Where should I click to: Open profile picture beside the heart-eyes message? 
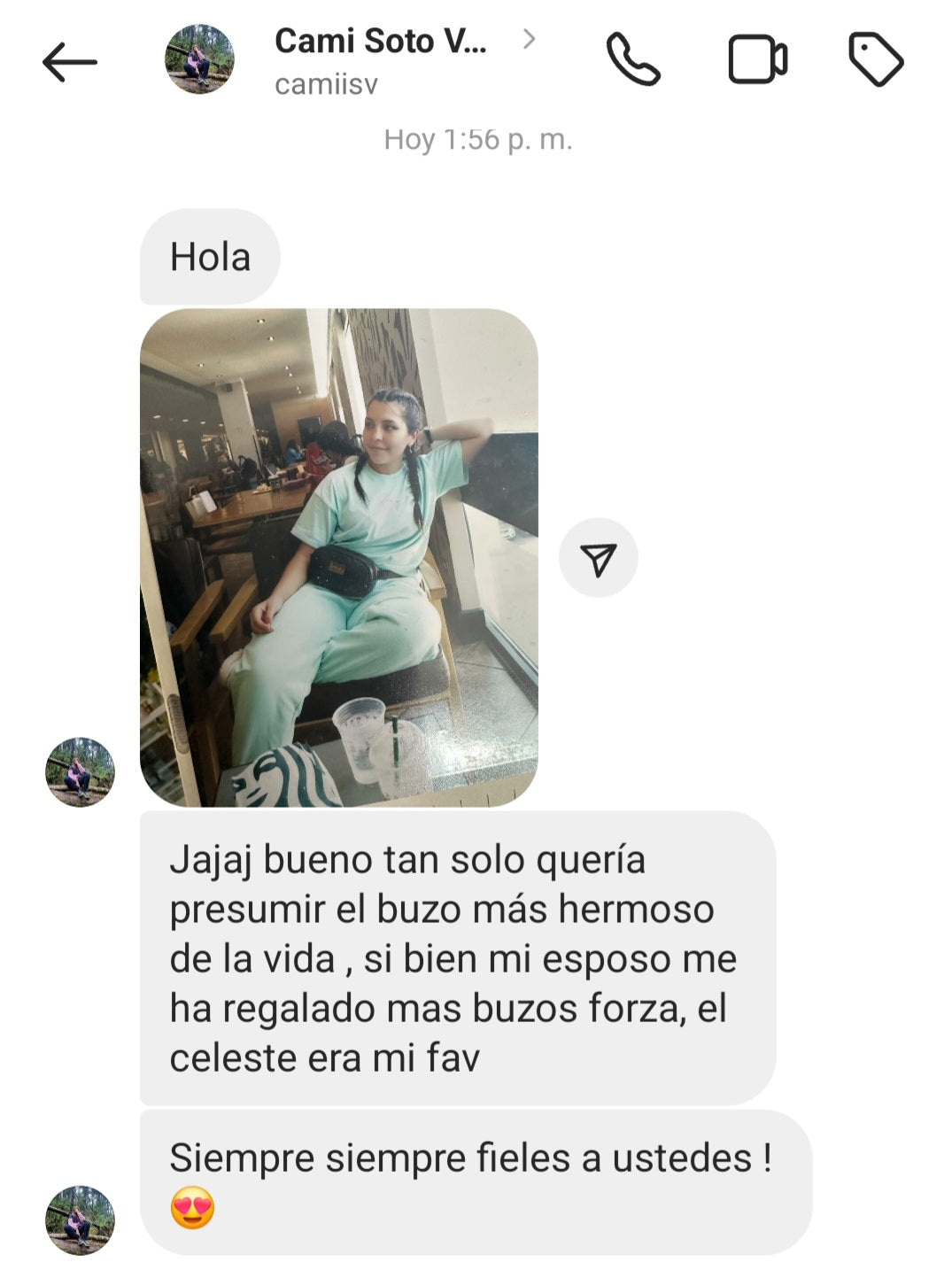coord(80,1220)
